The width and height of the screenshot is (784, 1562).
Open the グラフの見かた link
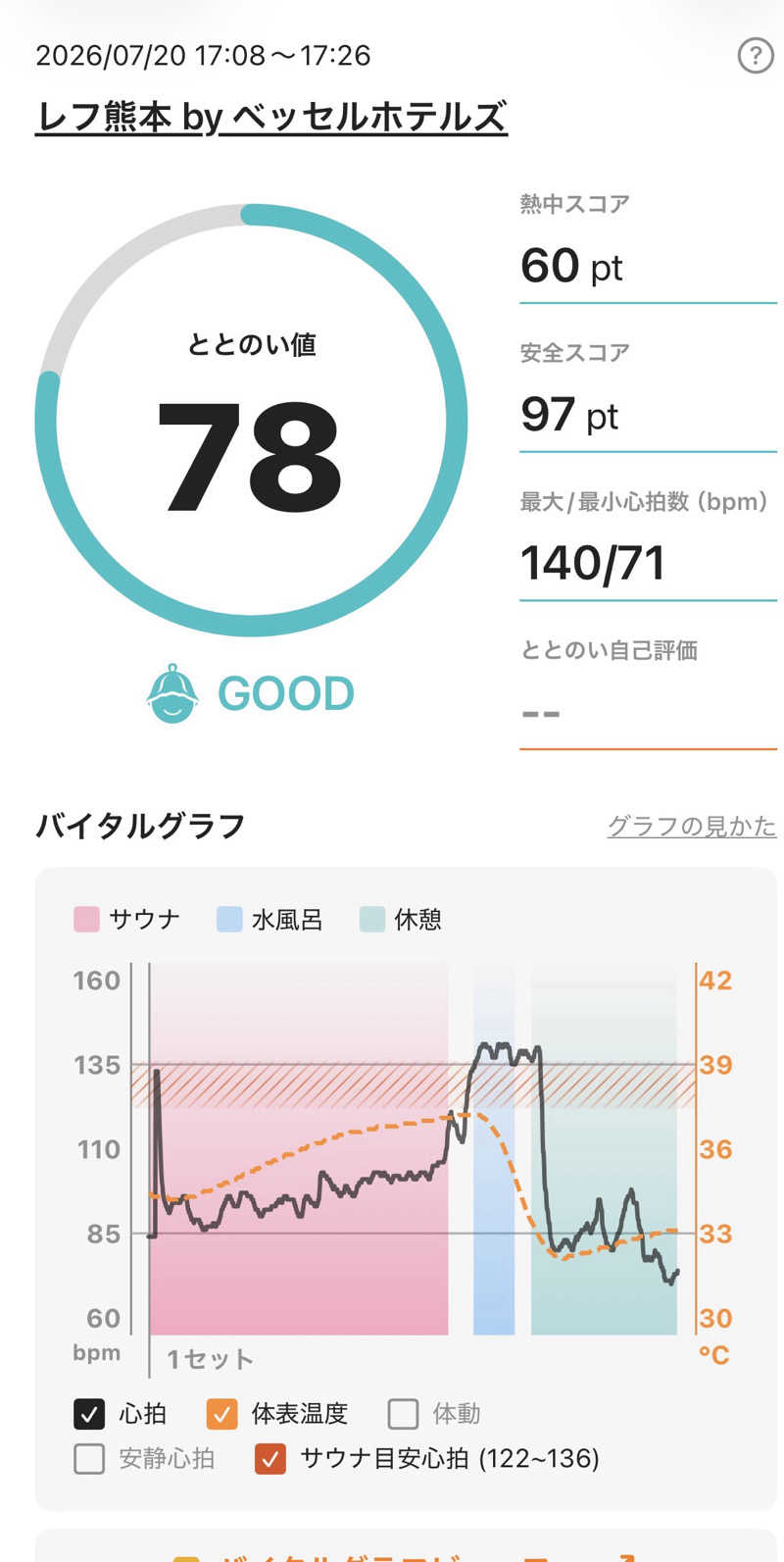click(692, 826)
